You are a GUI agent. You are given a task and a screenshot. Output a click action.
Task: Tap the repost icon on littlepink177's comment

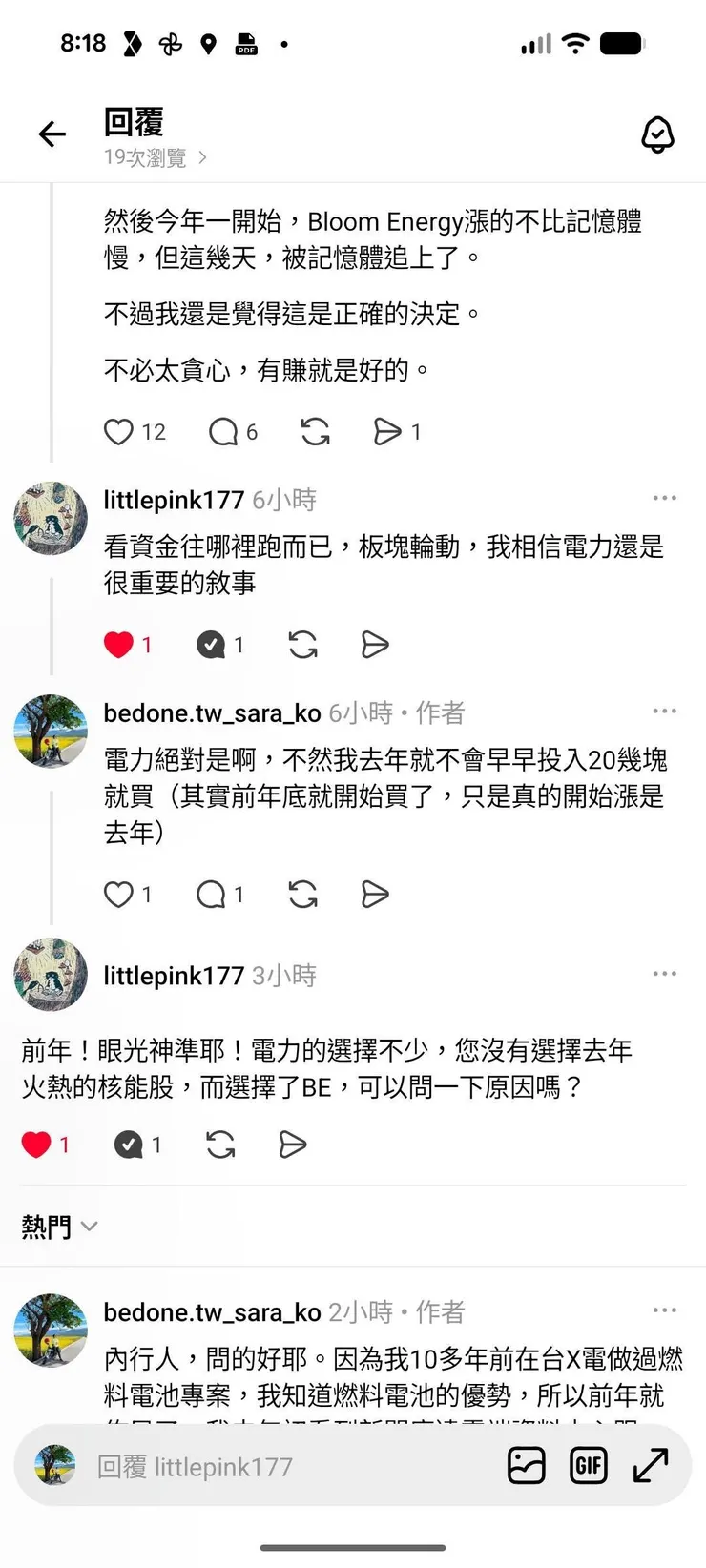click(301, 645)
